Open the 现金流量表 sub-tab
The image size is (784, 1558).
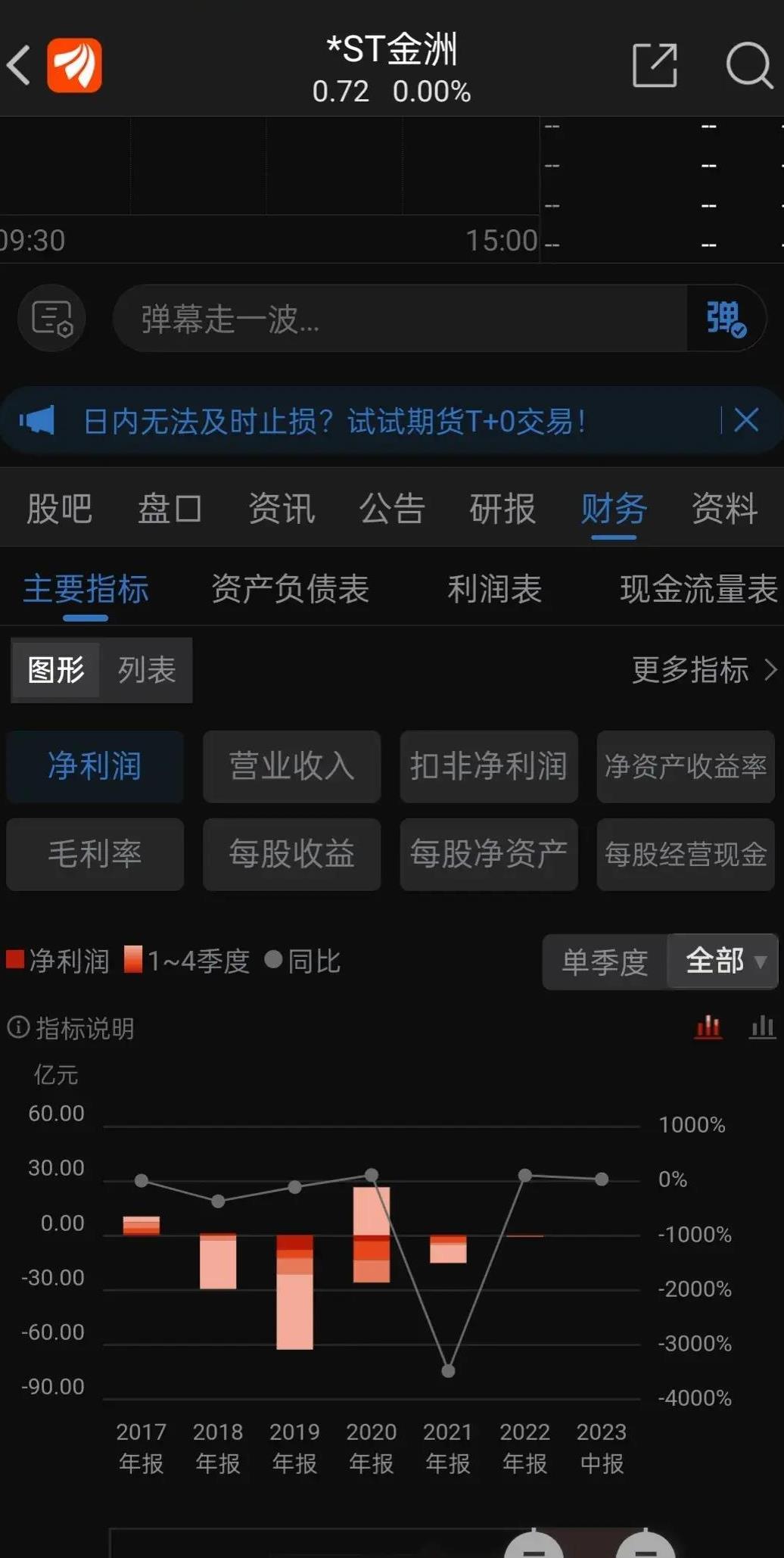pos(699,589)
